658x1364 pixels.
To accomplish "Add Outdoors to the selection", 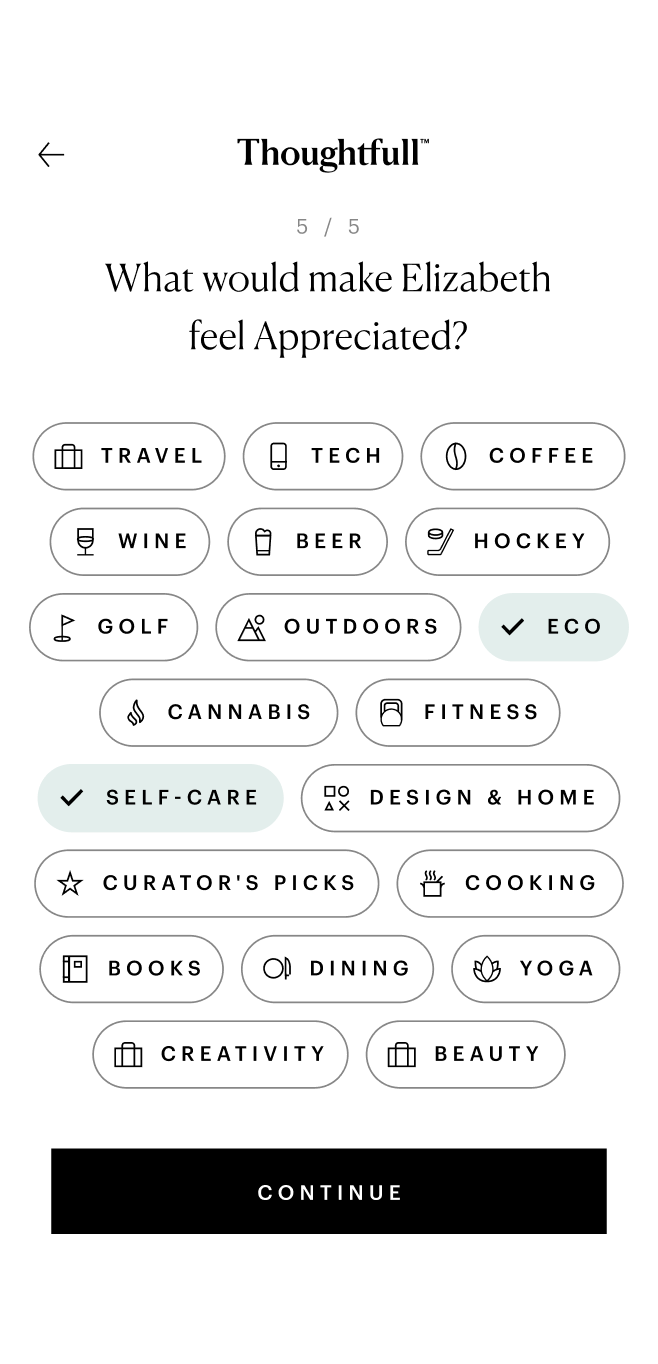I will [338, 627].
